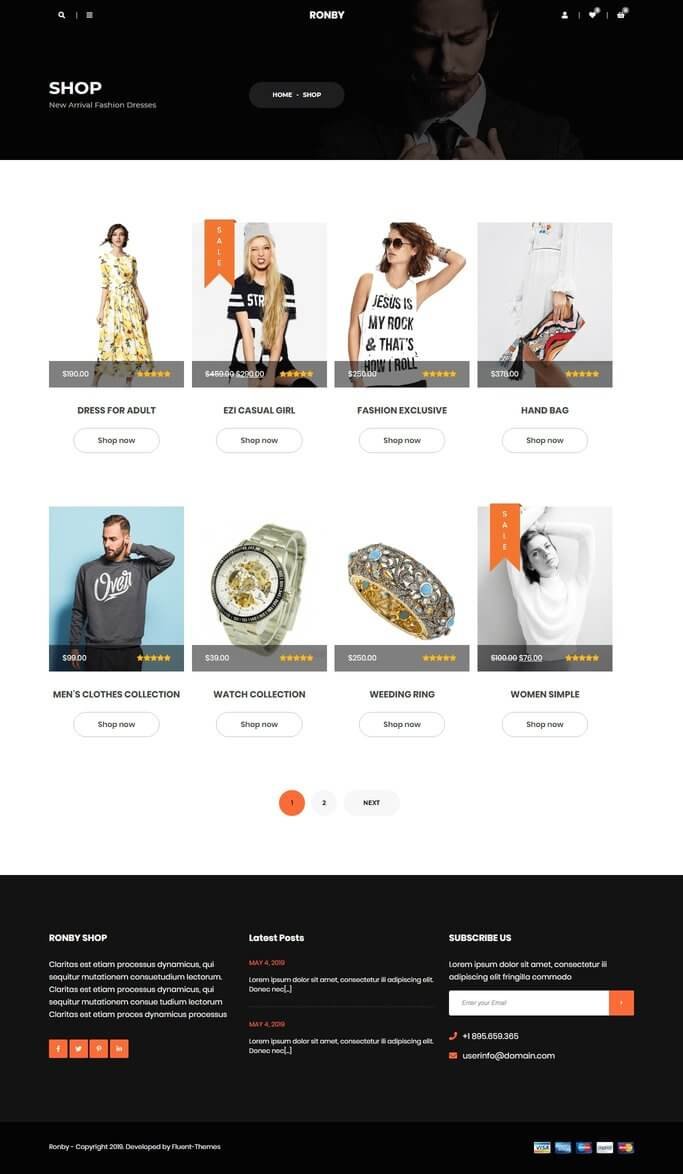683x1174 pixels.
Task: Open the user account icon
Action: pos(565,15)
